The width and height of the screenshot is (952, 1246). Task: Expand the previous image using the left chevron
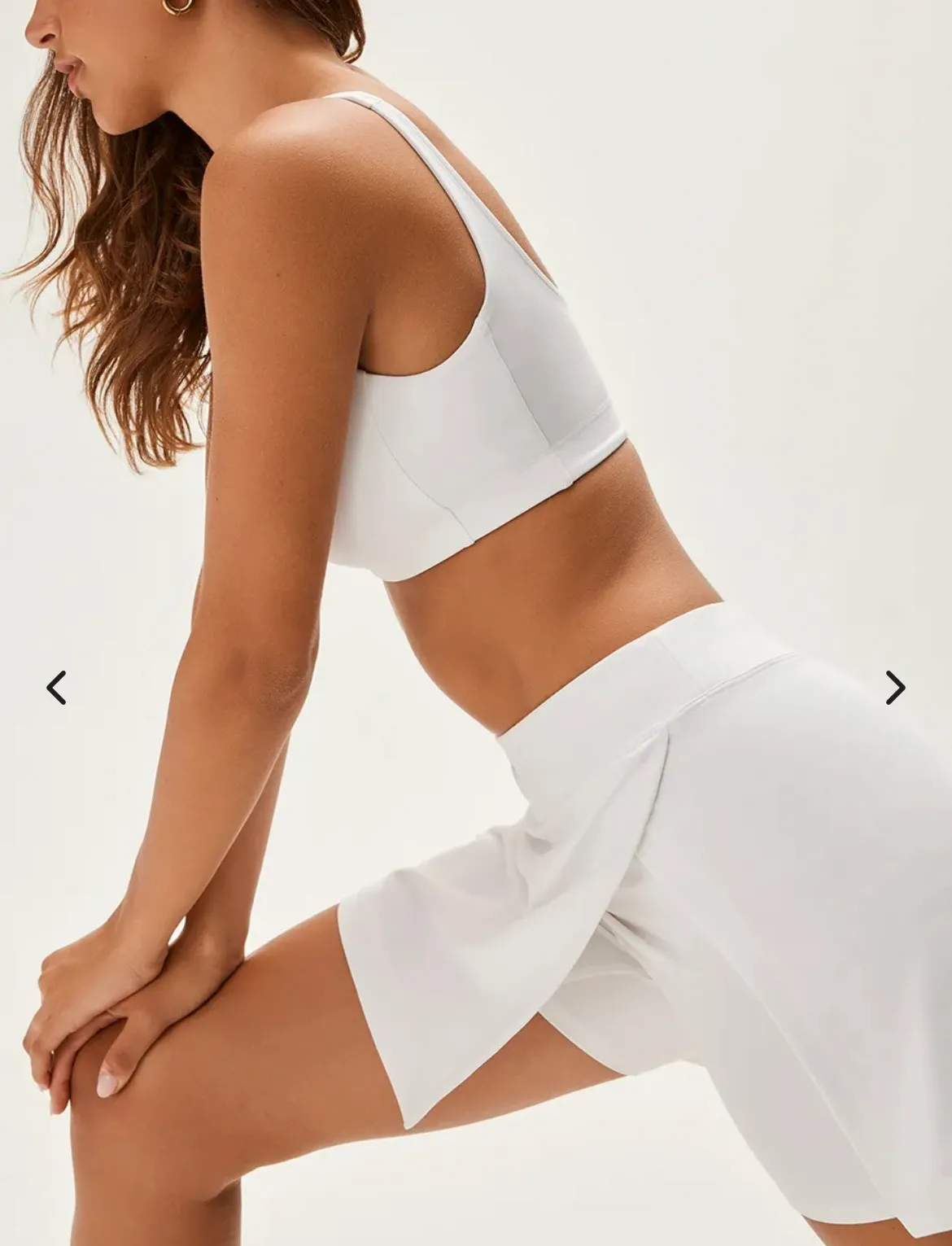pos(55,688)
